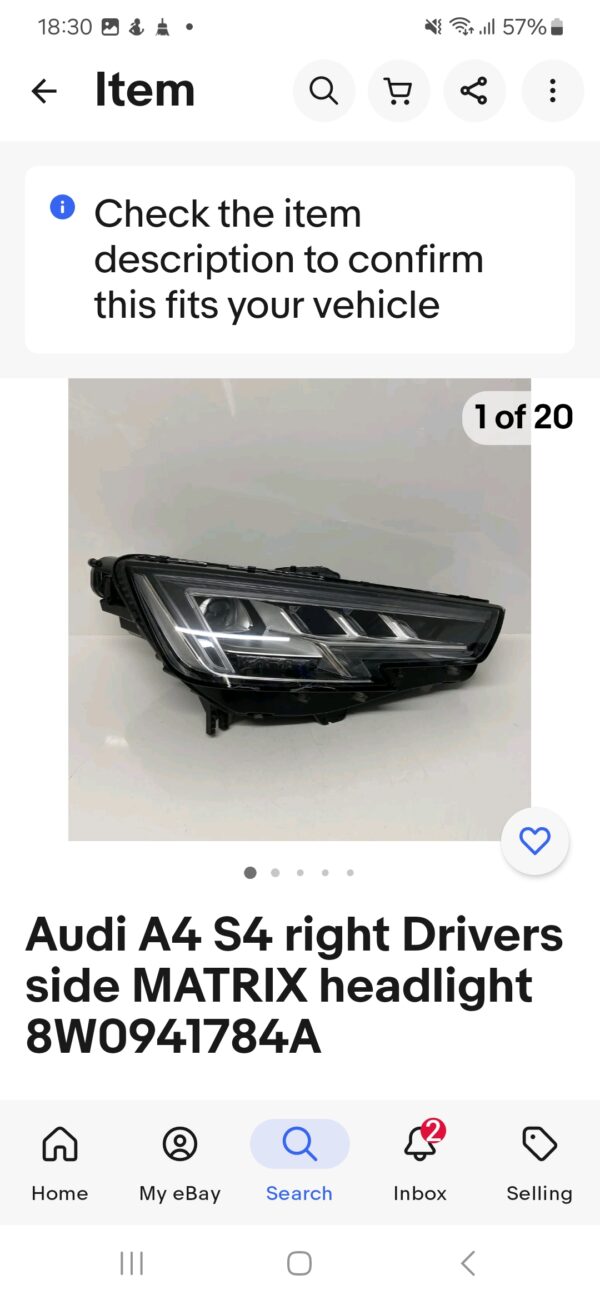Open search from the app bar

[323, 91]
